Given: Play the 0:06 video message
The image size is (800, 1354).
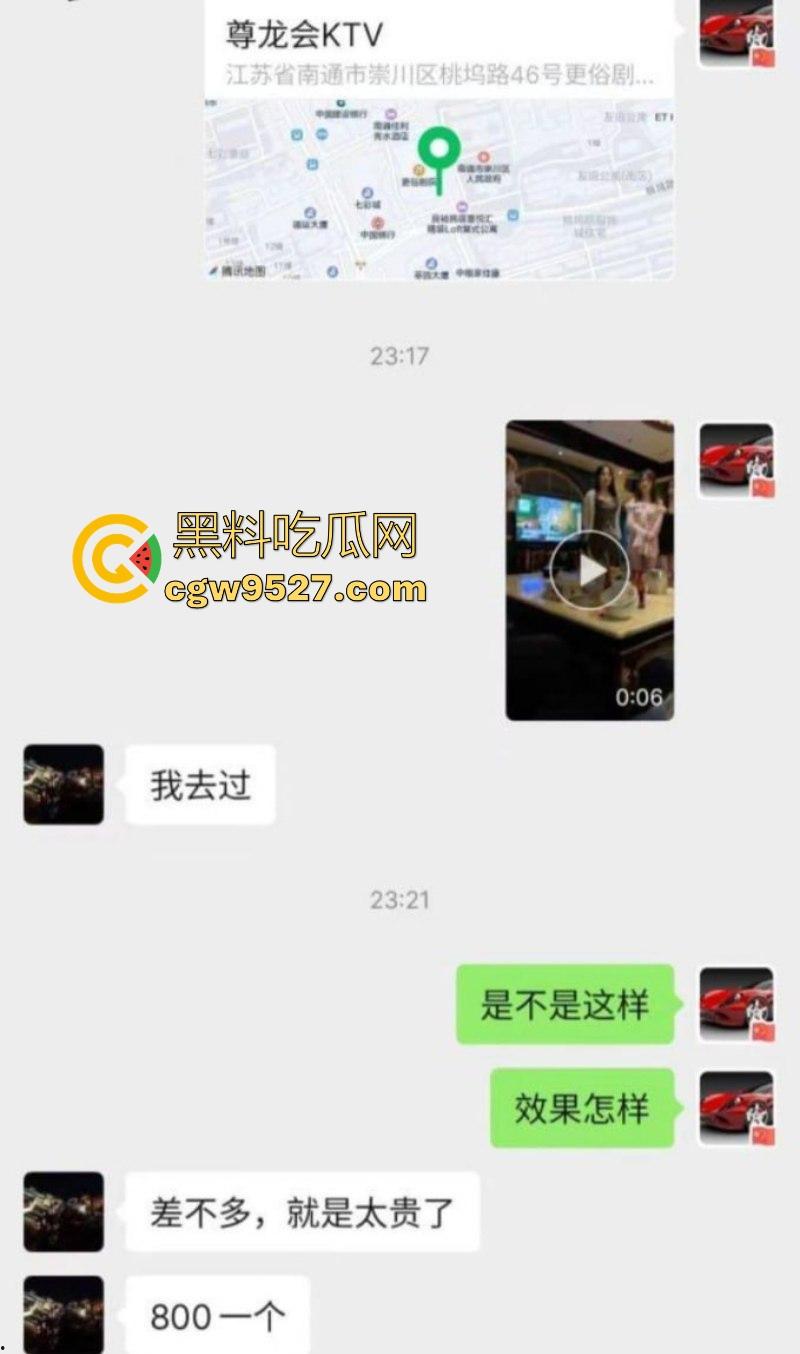Looking at the screenshot, I should point(589,570).
